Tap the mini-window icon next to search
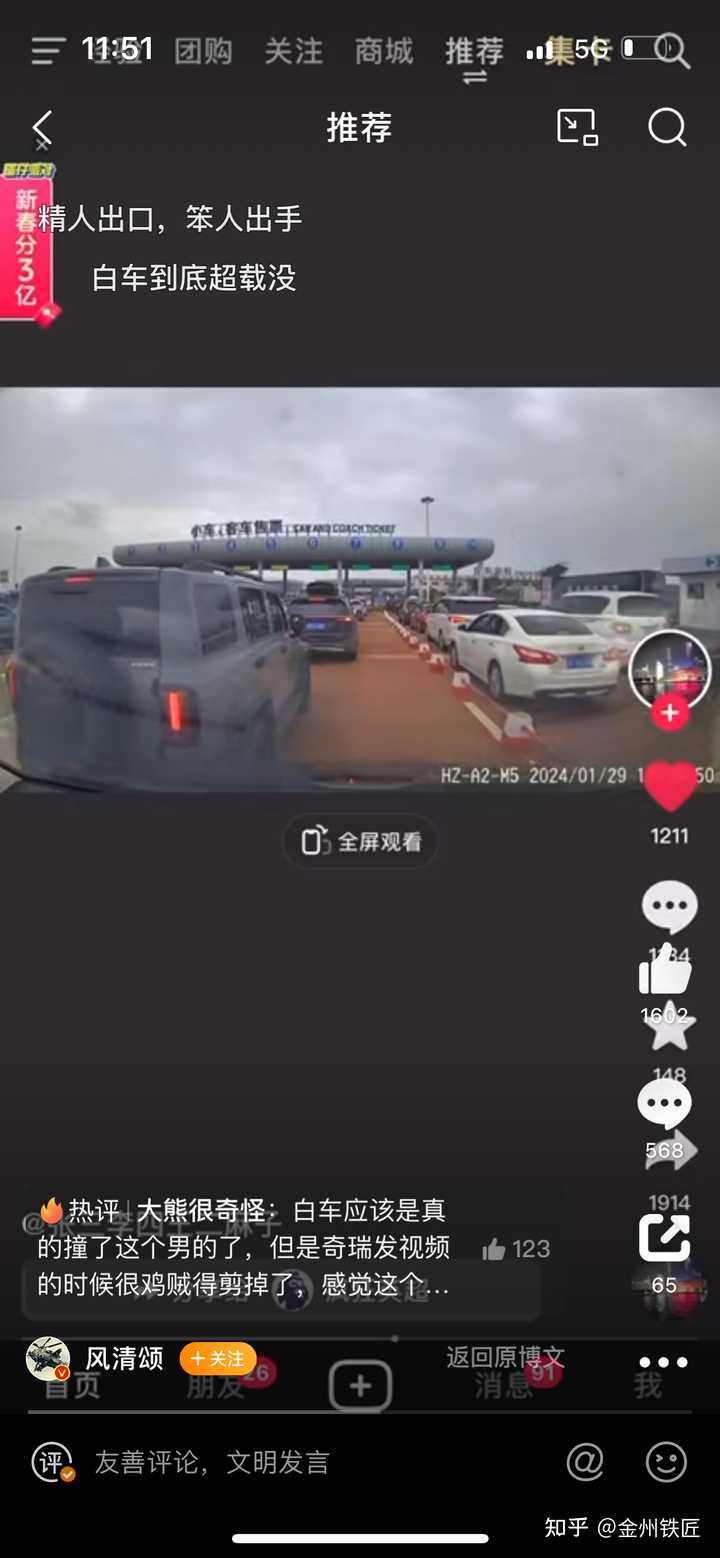 (x=577, y=128)
